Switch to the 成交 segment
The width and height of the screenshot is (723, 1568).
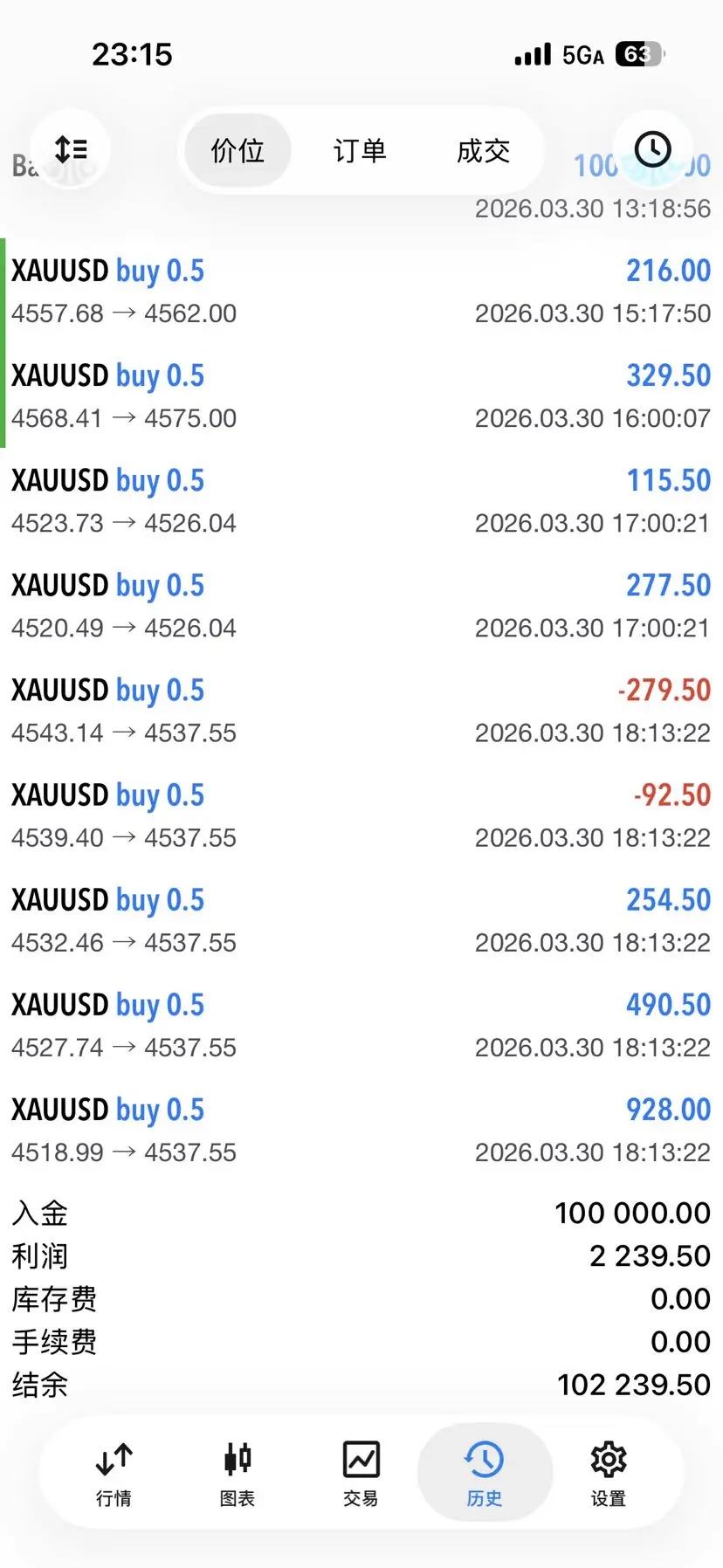pyautogui.click(x=483, y=151)
